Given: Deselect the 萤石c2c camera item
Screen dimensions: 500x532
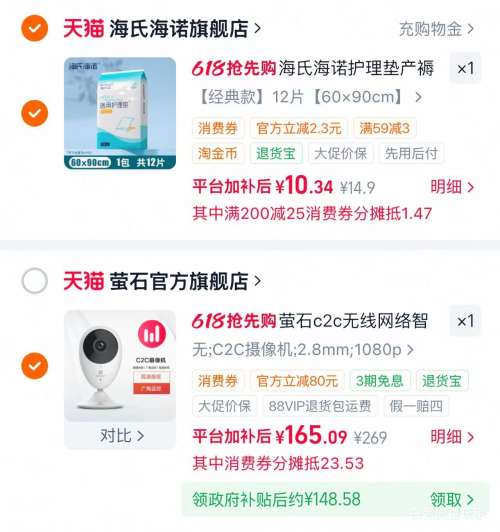Looking at the screenshot, I should click(34, 365).
